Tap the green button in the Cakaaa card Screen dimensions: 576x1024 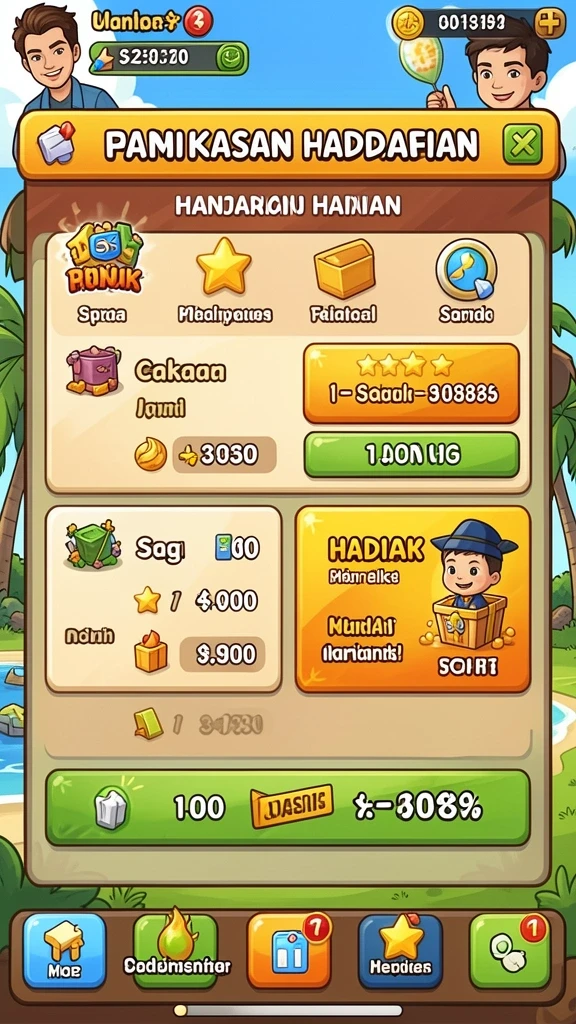point(411,455)
